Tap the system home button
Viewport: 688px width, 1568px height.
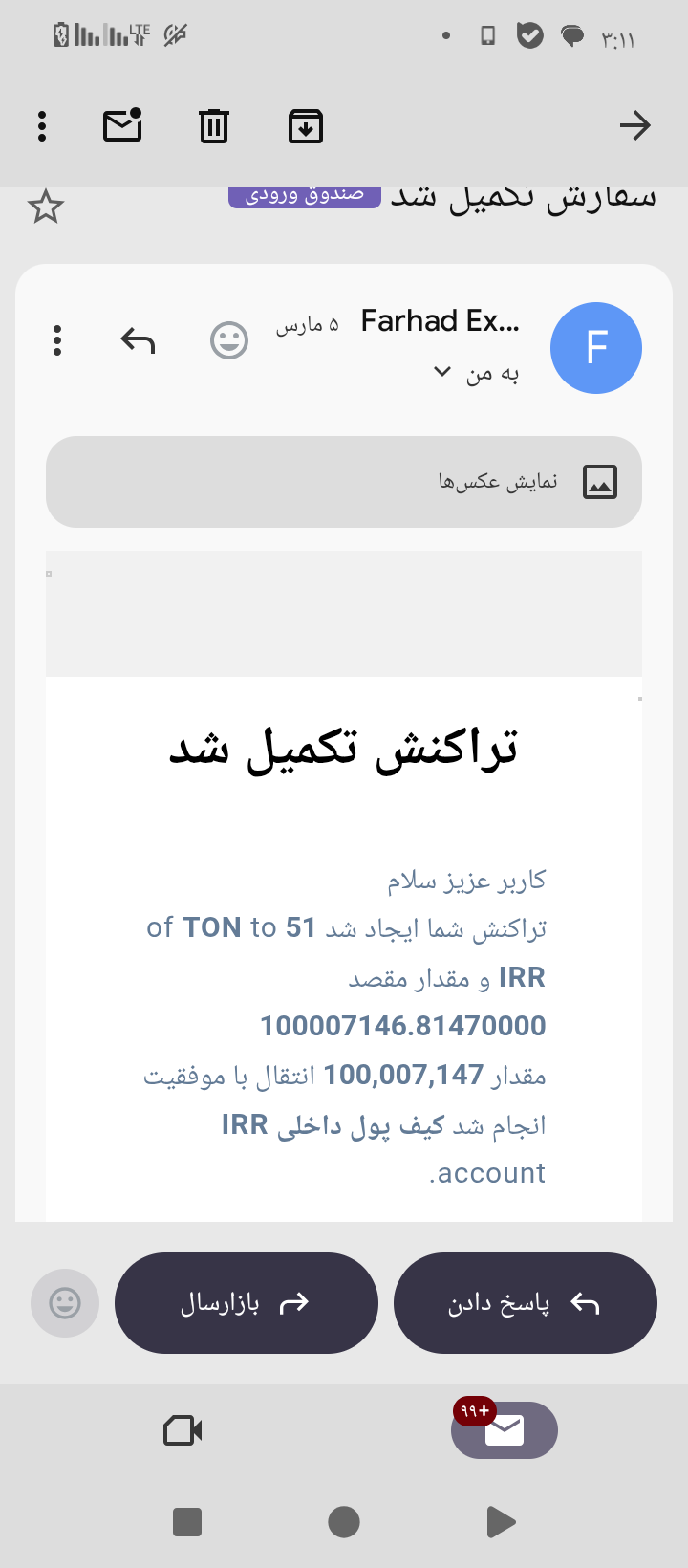(x=344, y=1522)
